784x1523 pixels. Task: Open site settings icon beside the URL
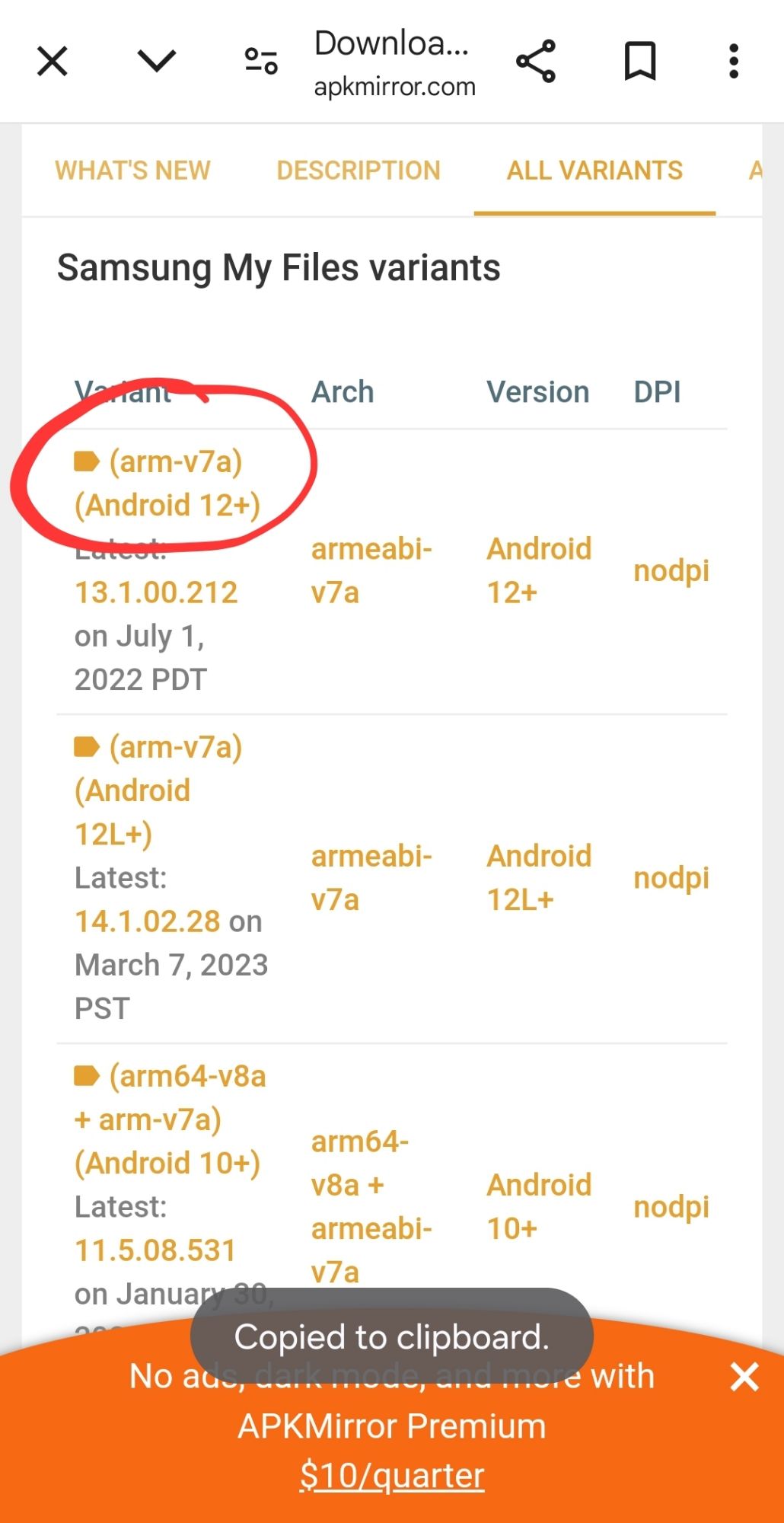[261, 61]
